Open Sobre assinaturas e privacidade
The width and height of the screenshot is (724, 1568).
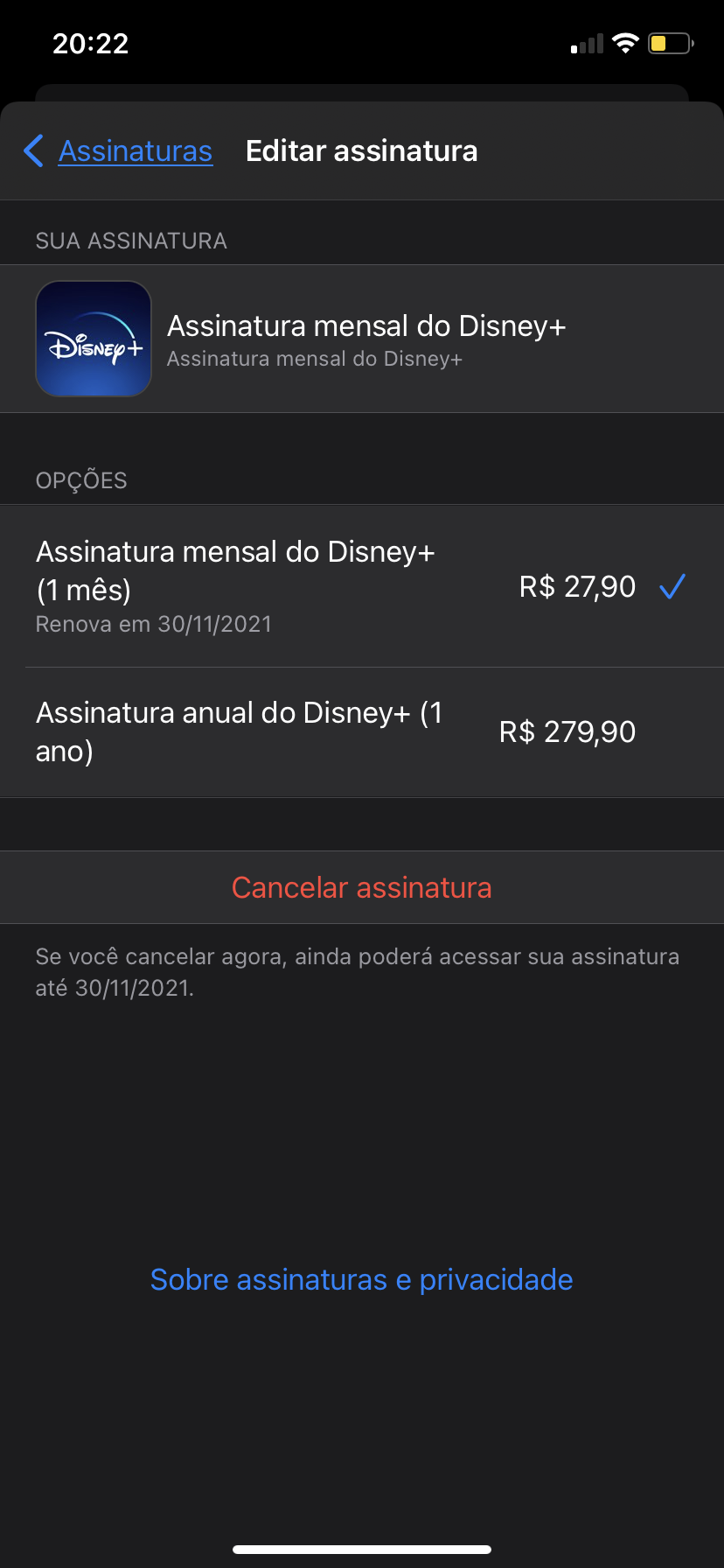tap(362, 1279)
